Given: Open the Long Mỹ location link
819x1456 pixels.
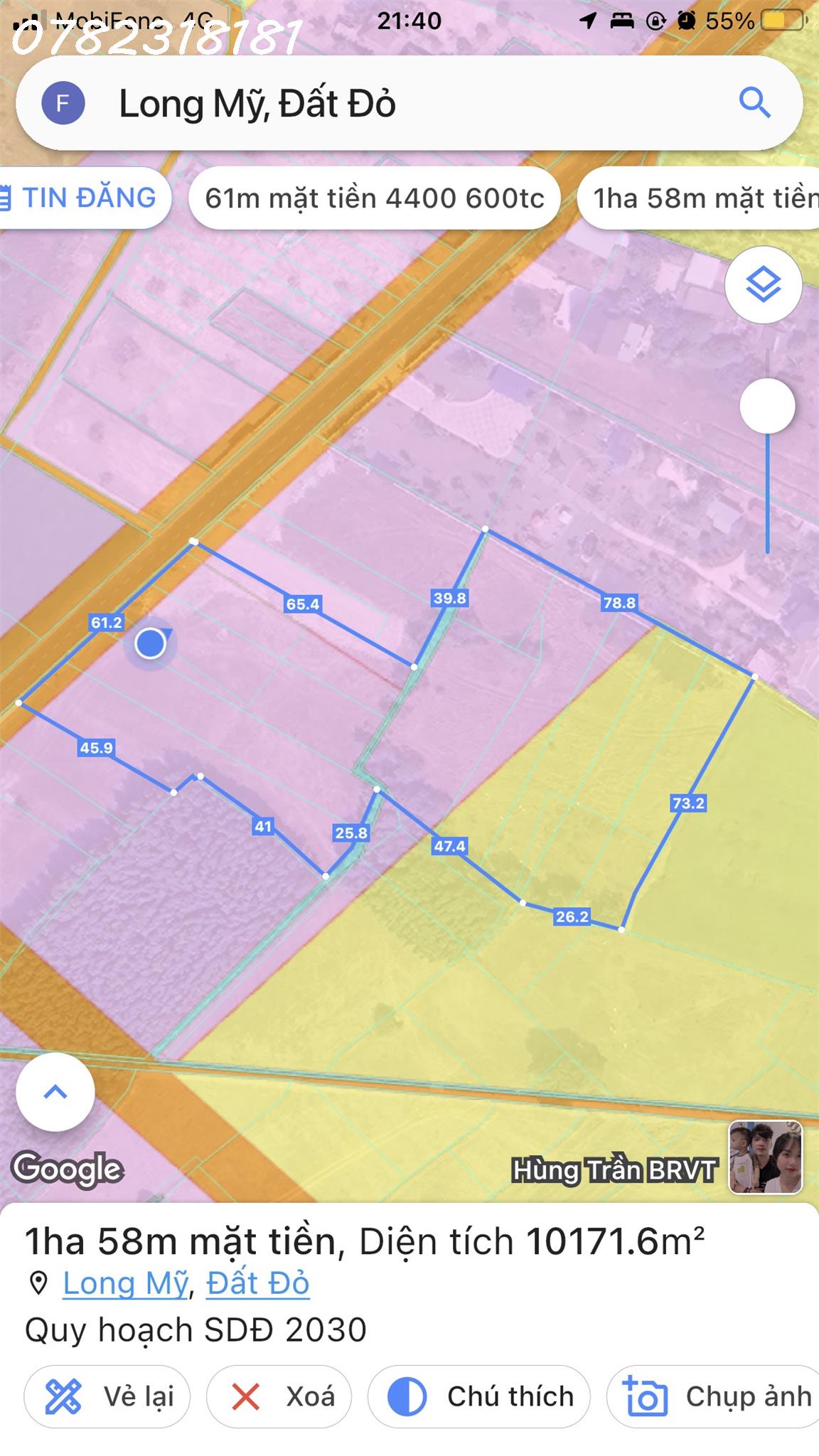Looking at the screenshot, I should pos(126,1283).
